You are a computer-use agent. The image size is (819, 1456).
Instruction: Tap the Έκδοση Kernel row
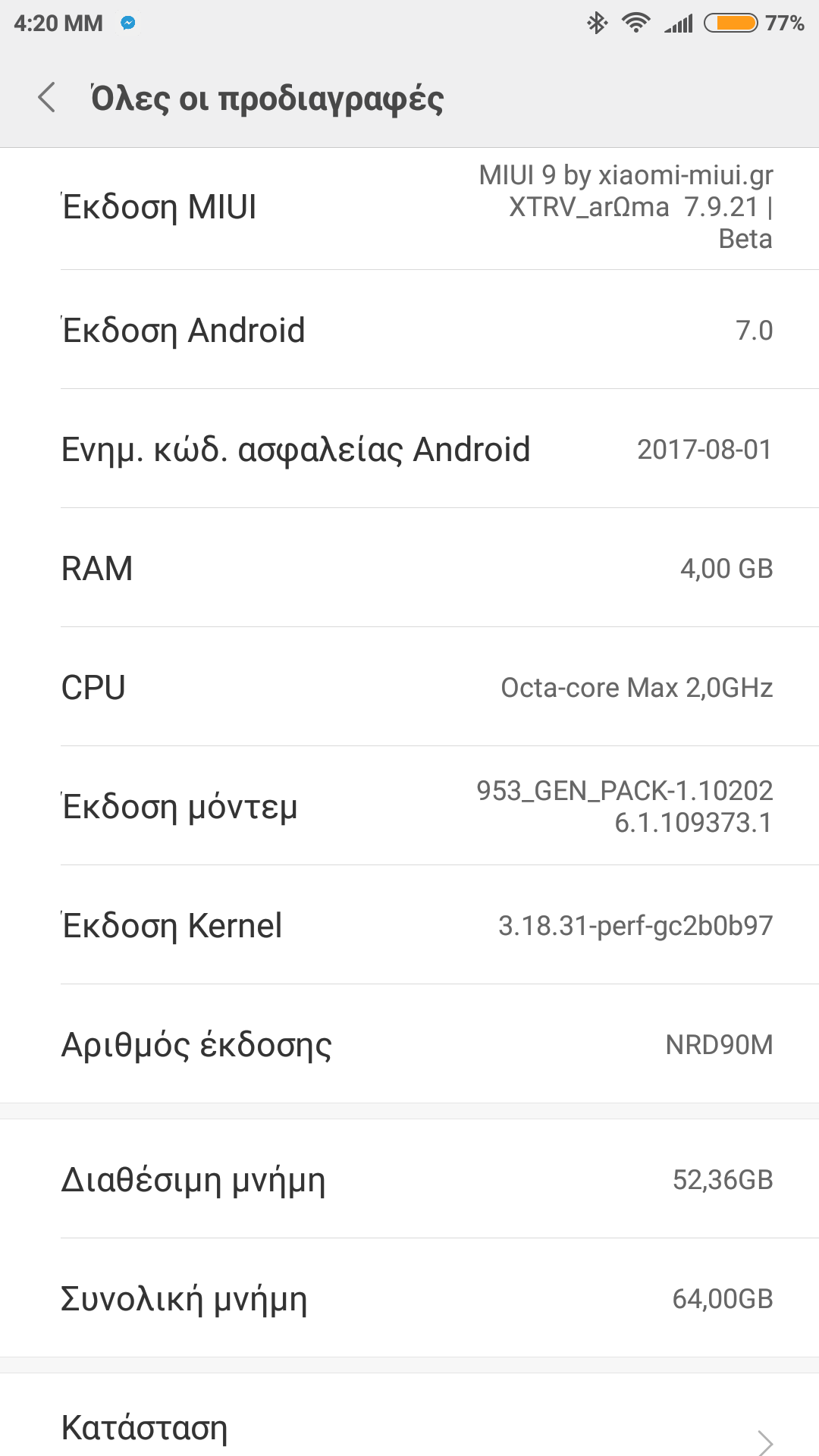[x=409, y=925]
